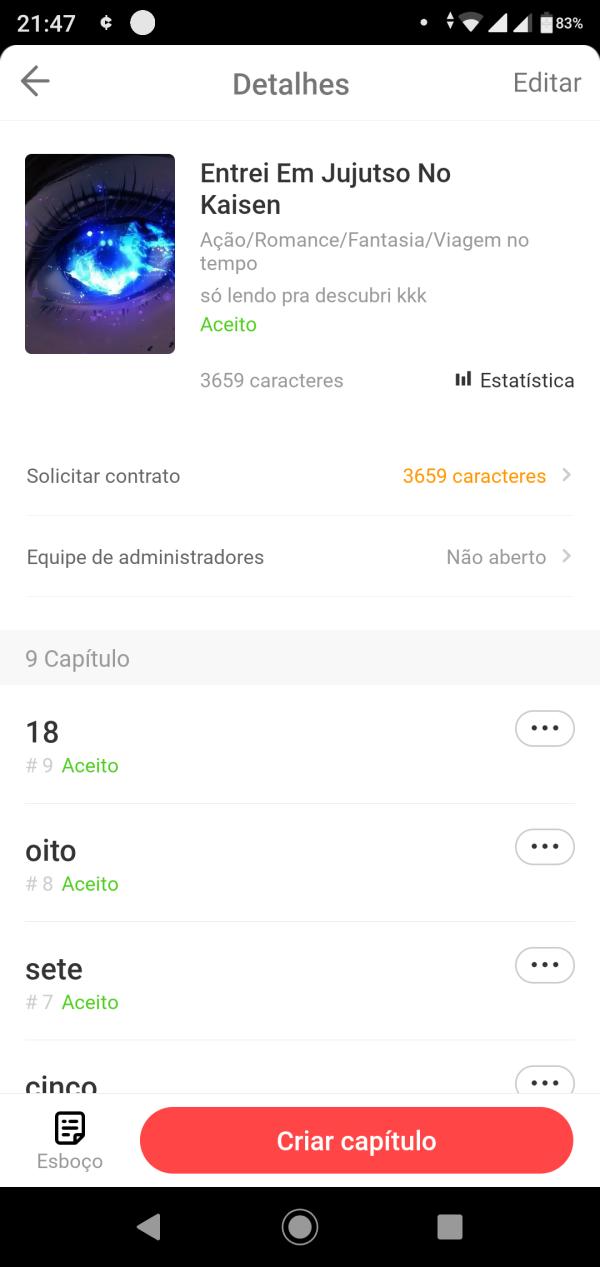Open the Estatística statistics view

point(515,380)
